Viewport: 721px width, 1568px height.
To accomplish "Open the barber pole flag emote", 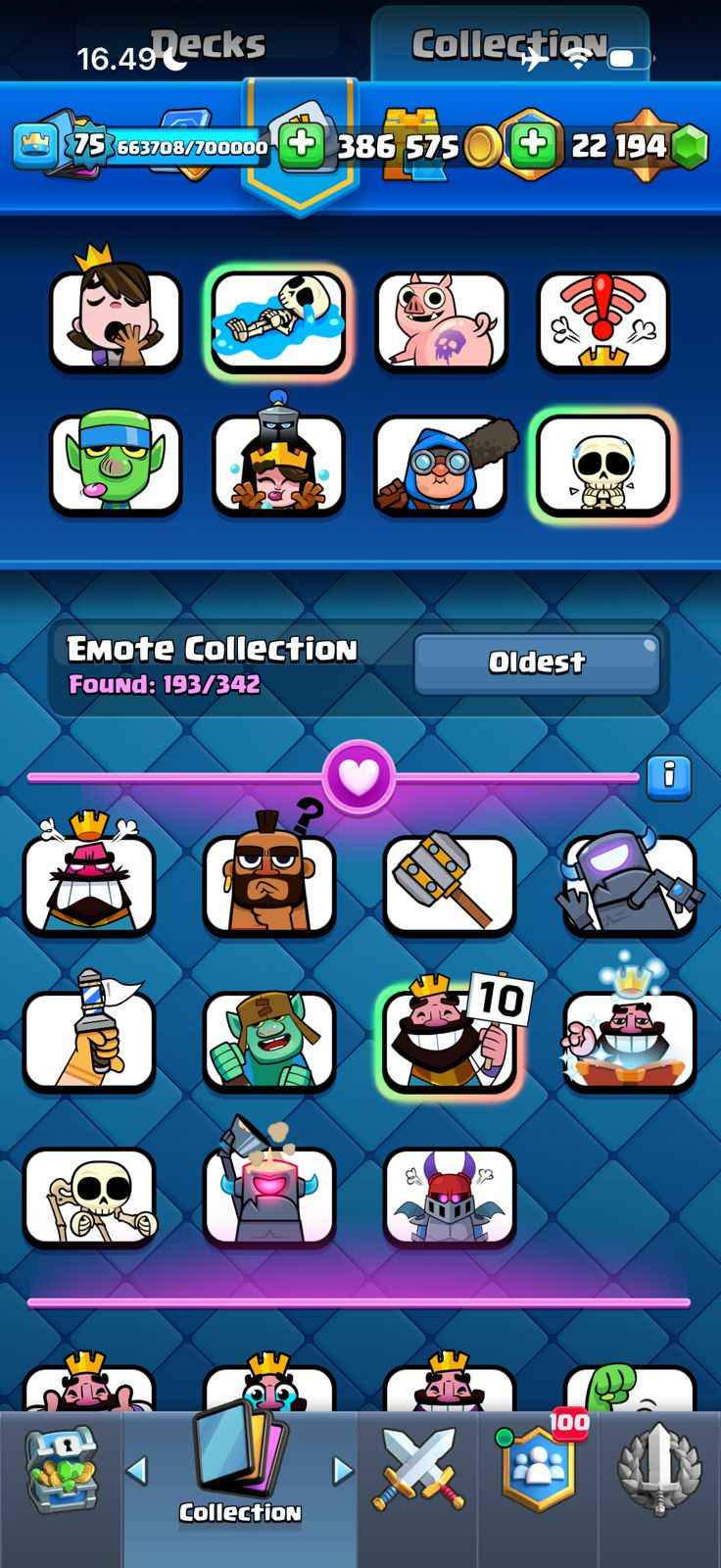I will (88, 1041).
